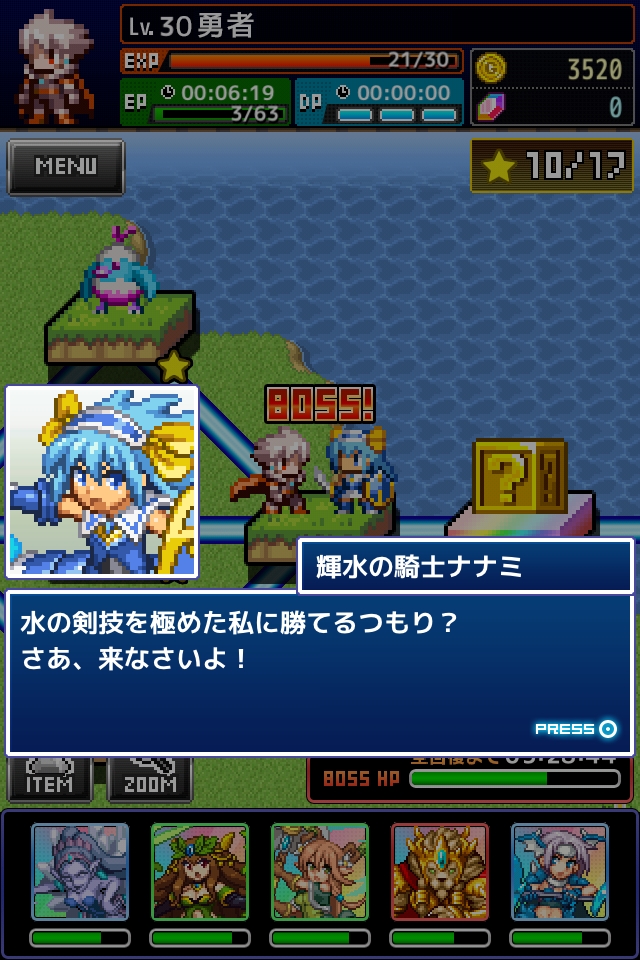Viewport: 640px width, 960px height.
Task: Select the green forest goddess party member
Action: click(x=200, y=872)
